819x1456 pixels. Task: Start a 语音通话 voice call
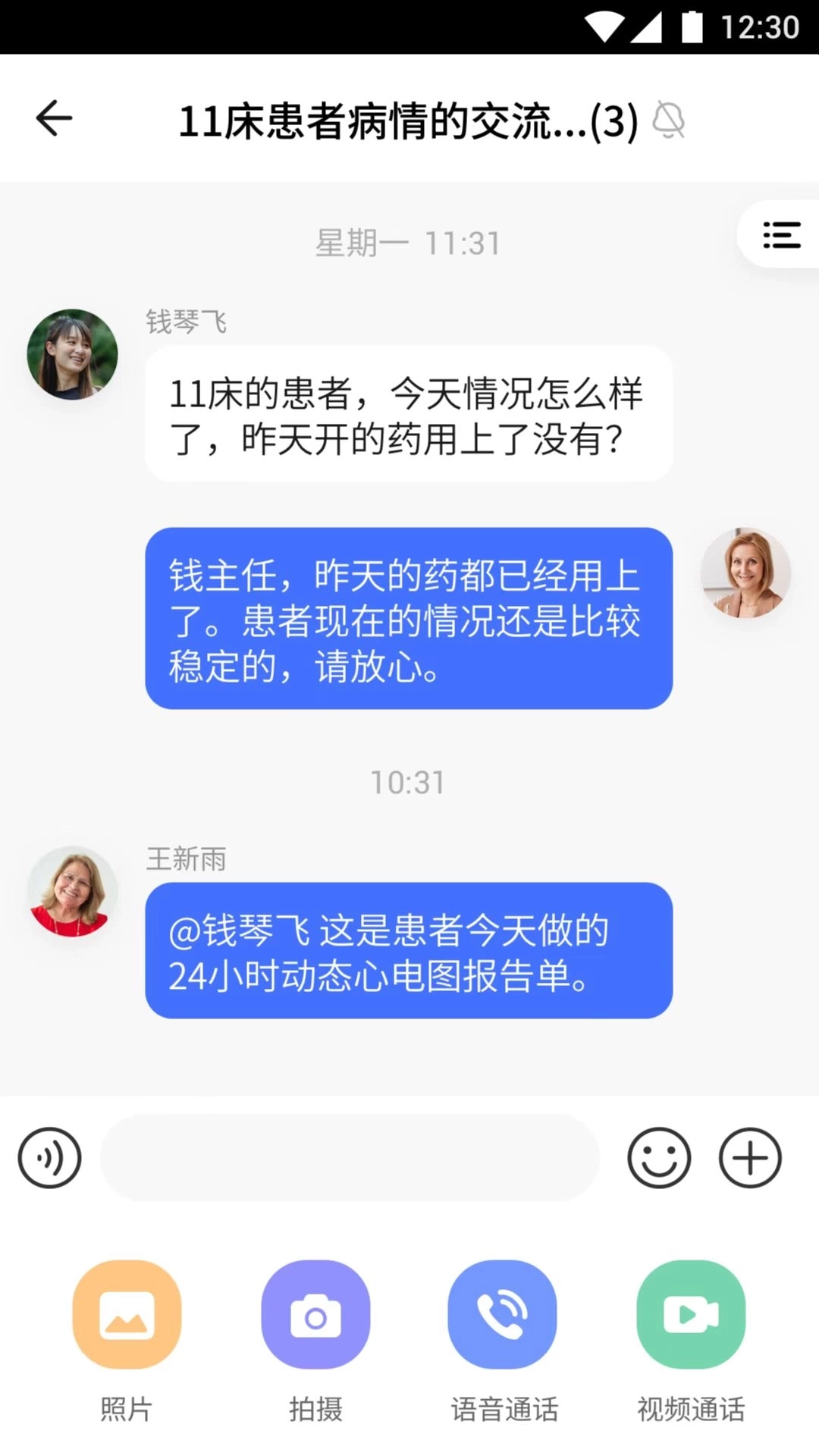[503, 1315]
